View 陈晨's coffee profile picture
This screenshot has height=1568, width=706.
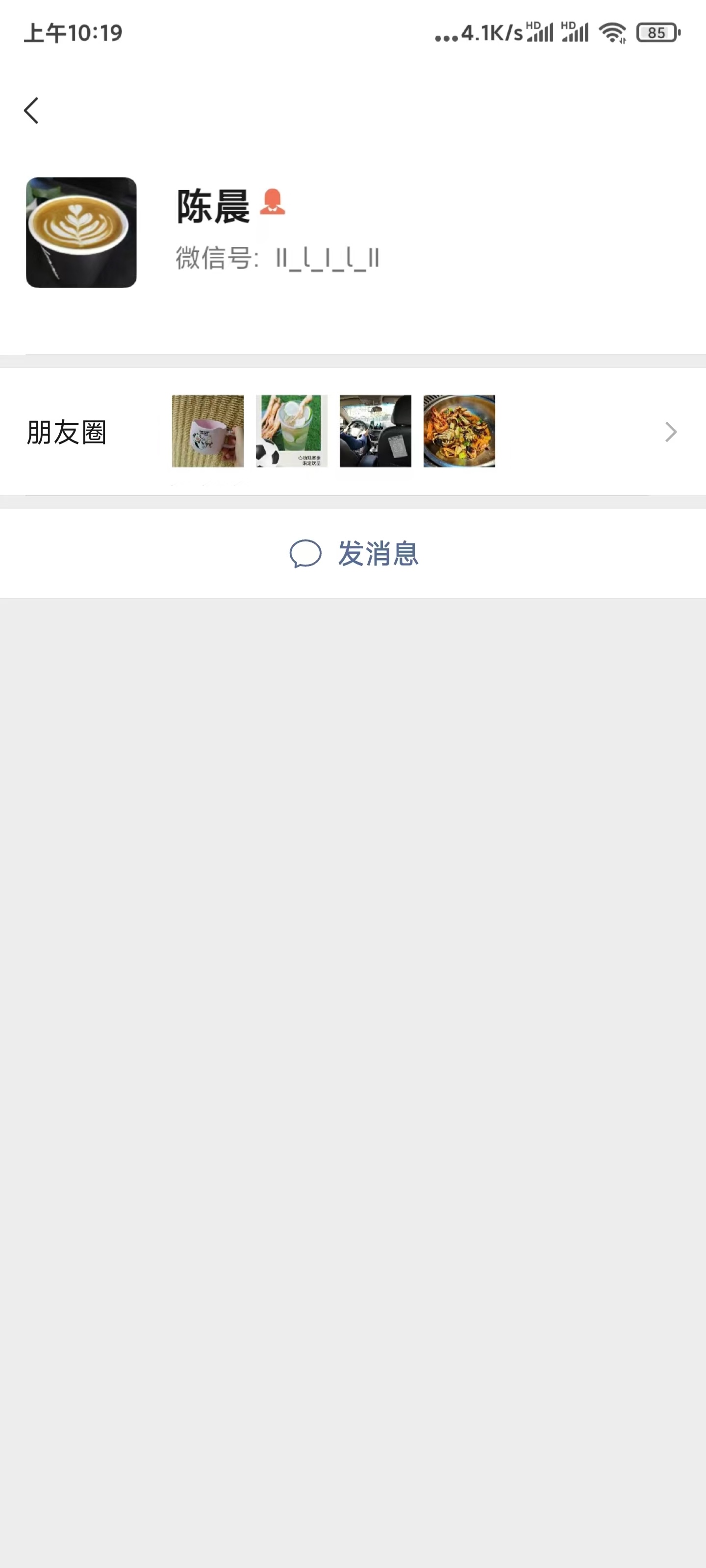[81, 233]
